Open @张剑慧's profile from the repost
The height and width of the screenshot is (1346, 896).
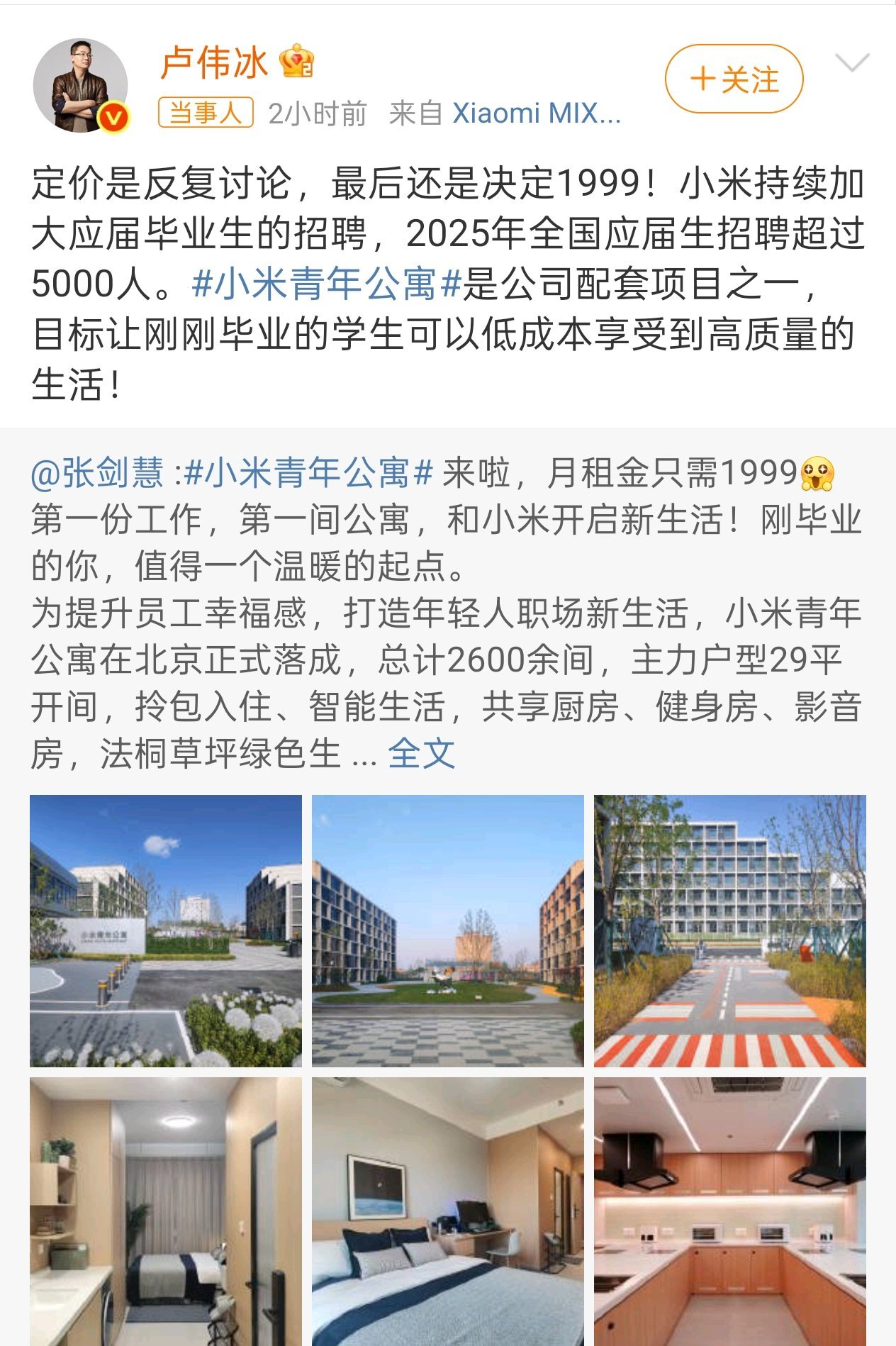[x=97, y=473]
